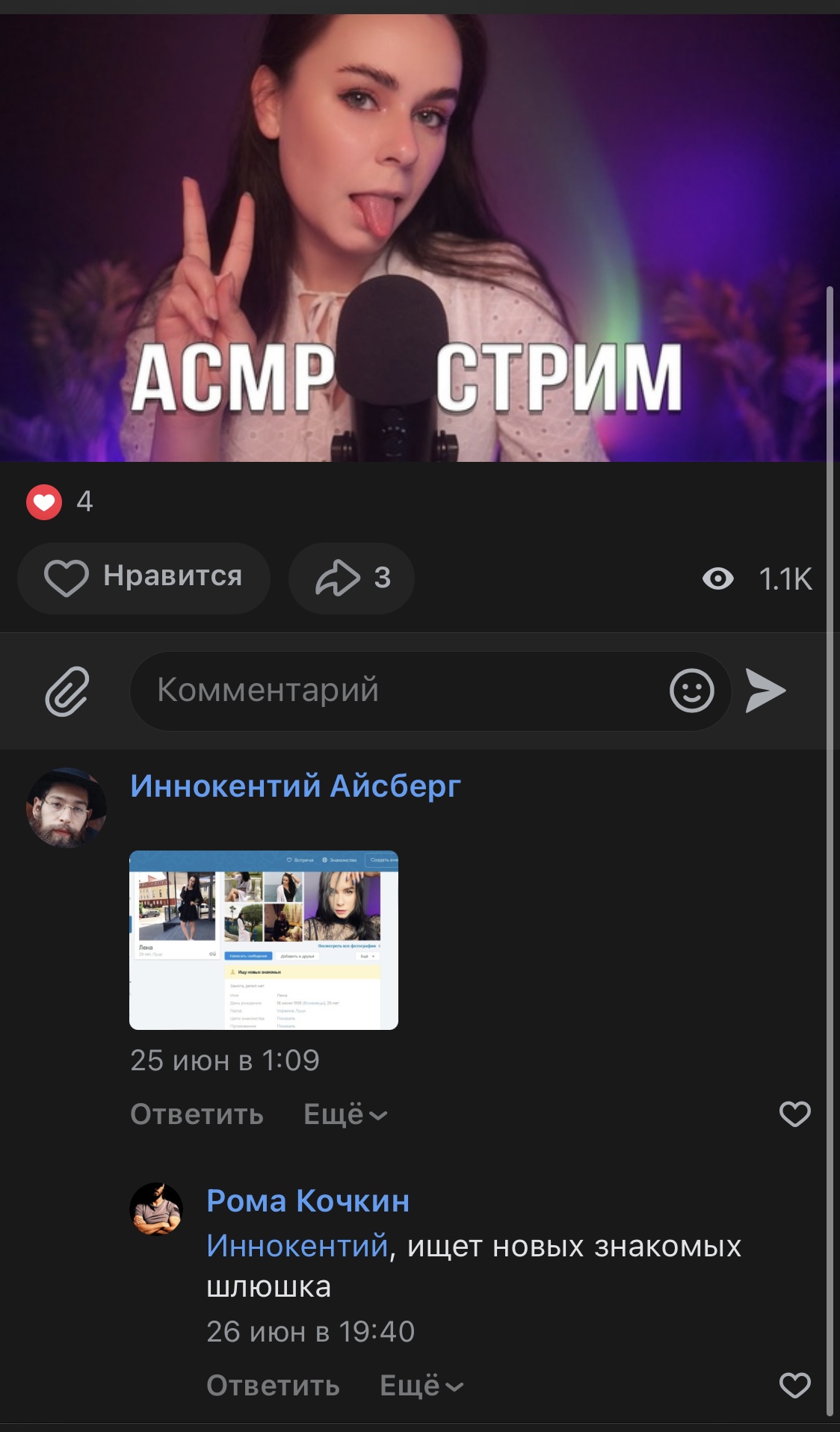Open Иннокентий Айсберг's profile name

295,786
